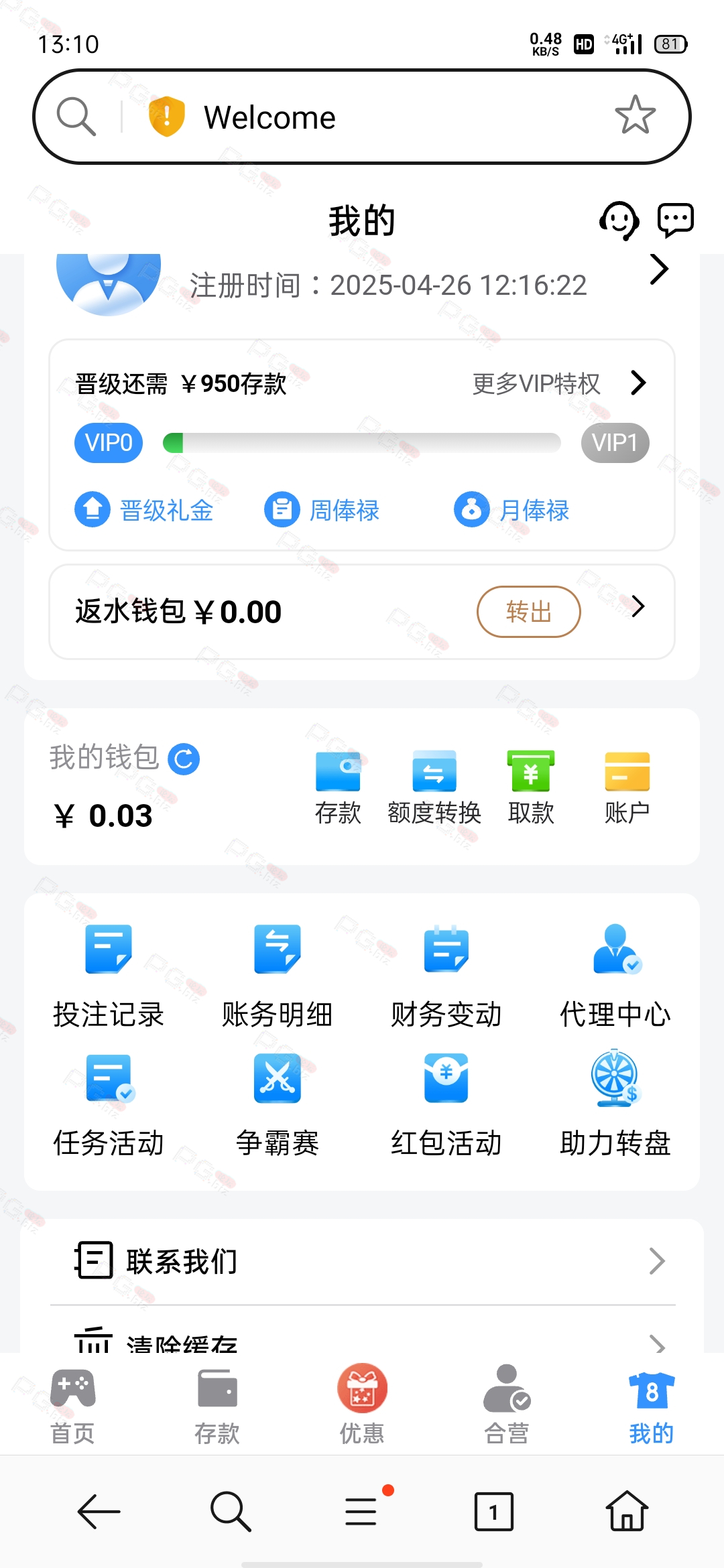Open 投注记录 bet records
This screenshot has height=1568, width=724.
pyautogui.click(x=109, y=976)
